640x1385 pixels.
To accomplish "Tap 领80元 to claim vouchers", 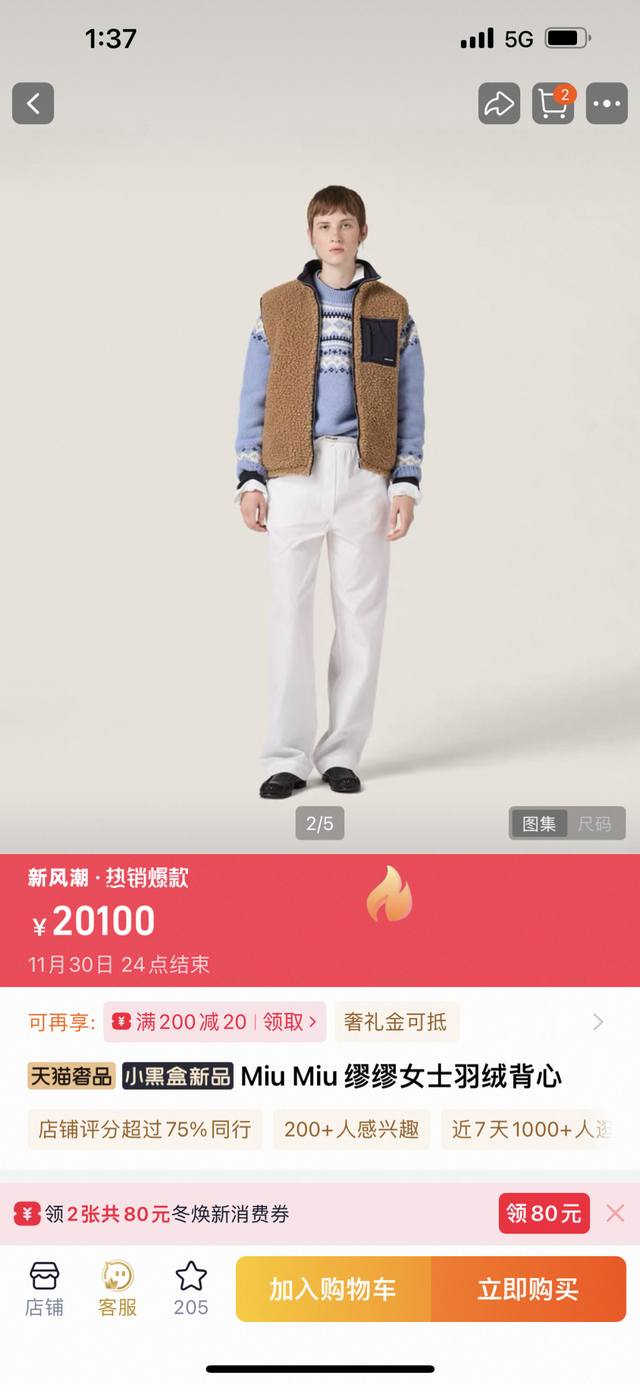I will coord(544,1214).
